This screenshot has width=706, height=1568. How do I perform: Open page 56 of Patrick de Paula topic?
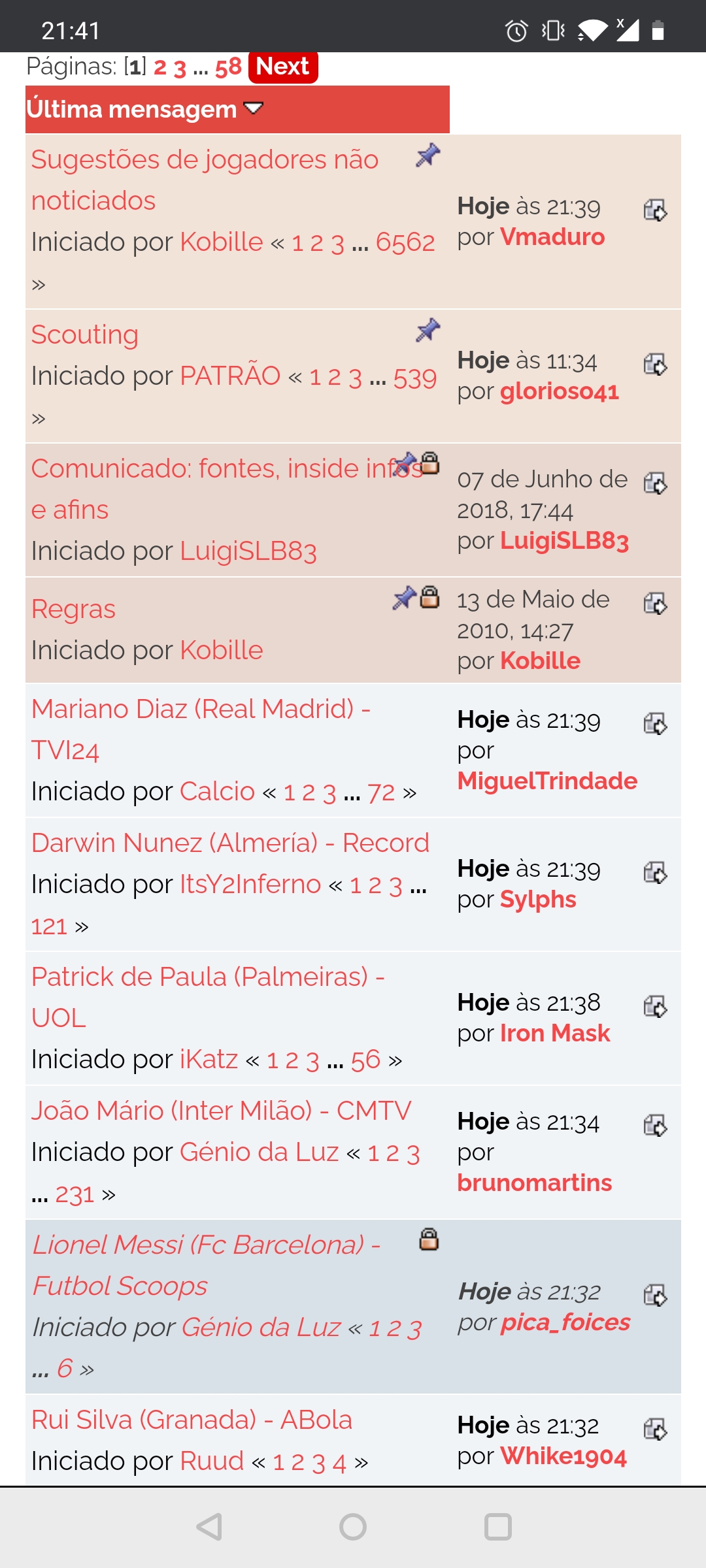pos(365,1060)
